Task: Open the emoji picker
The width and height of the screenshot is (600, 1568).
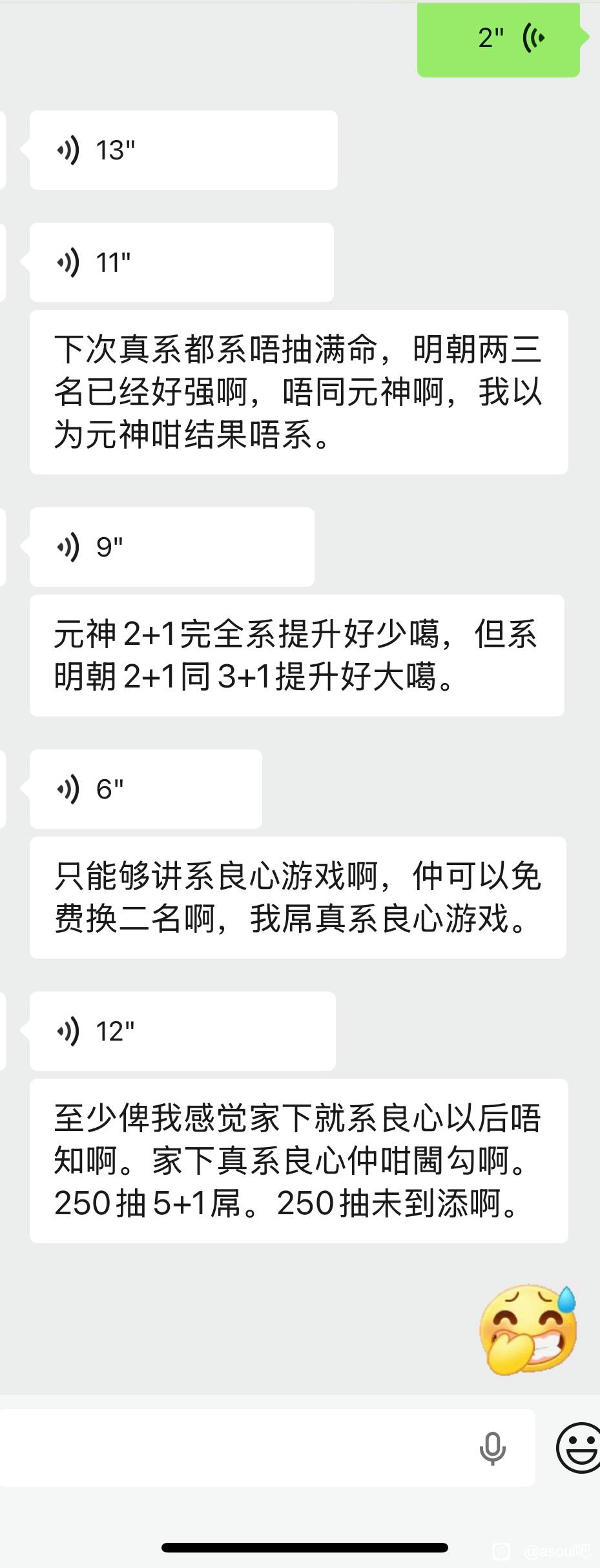Action: 579,1447
